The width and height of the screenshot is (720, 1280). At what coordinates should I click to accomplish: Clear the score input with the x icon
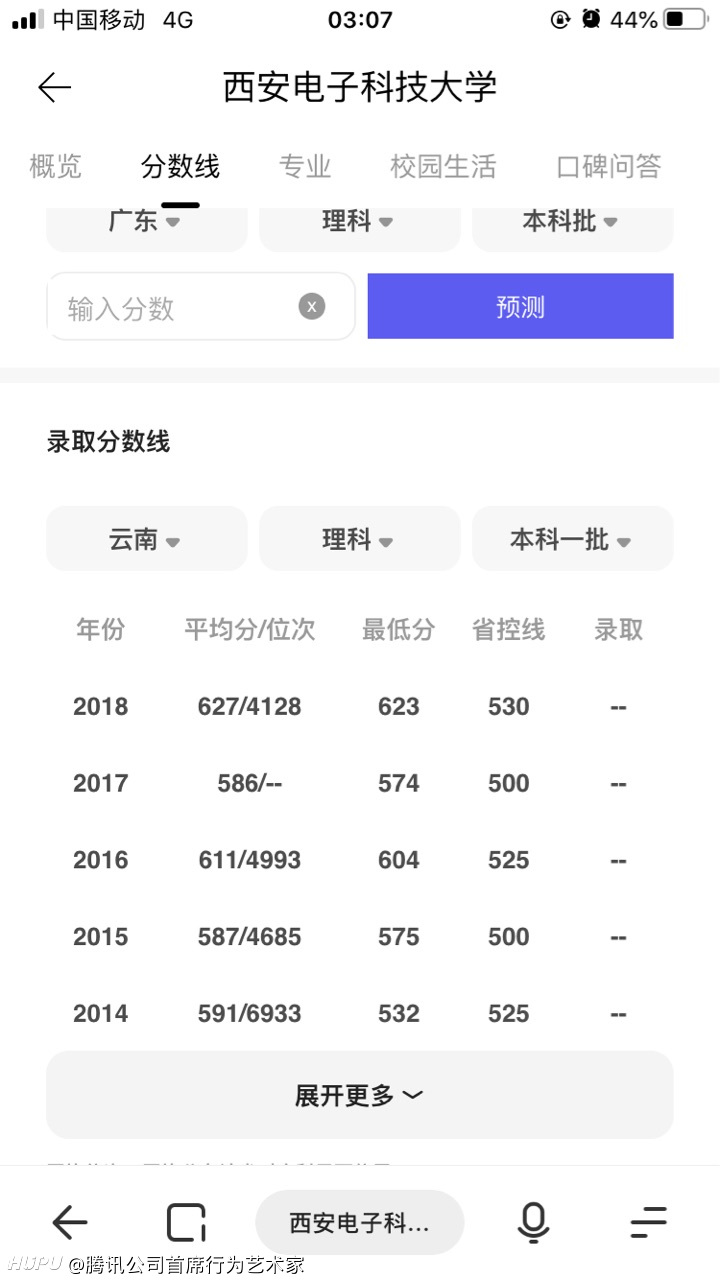pyautogui.click(x=312, y=306)
